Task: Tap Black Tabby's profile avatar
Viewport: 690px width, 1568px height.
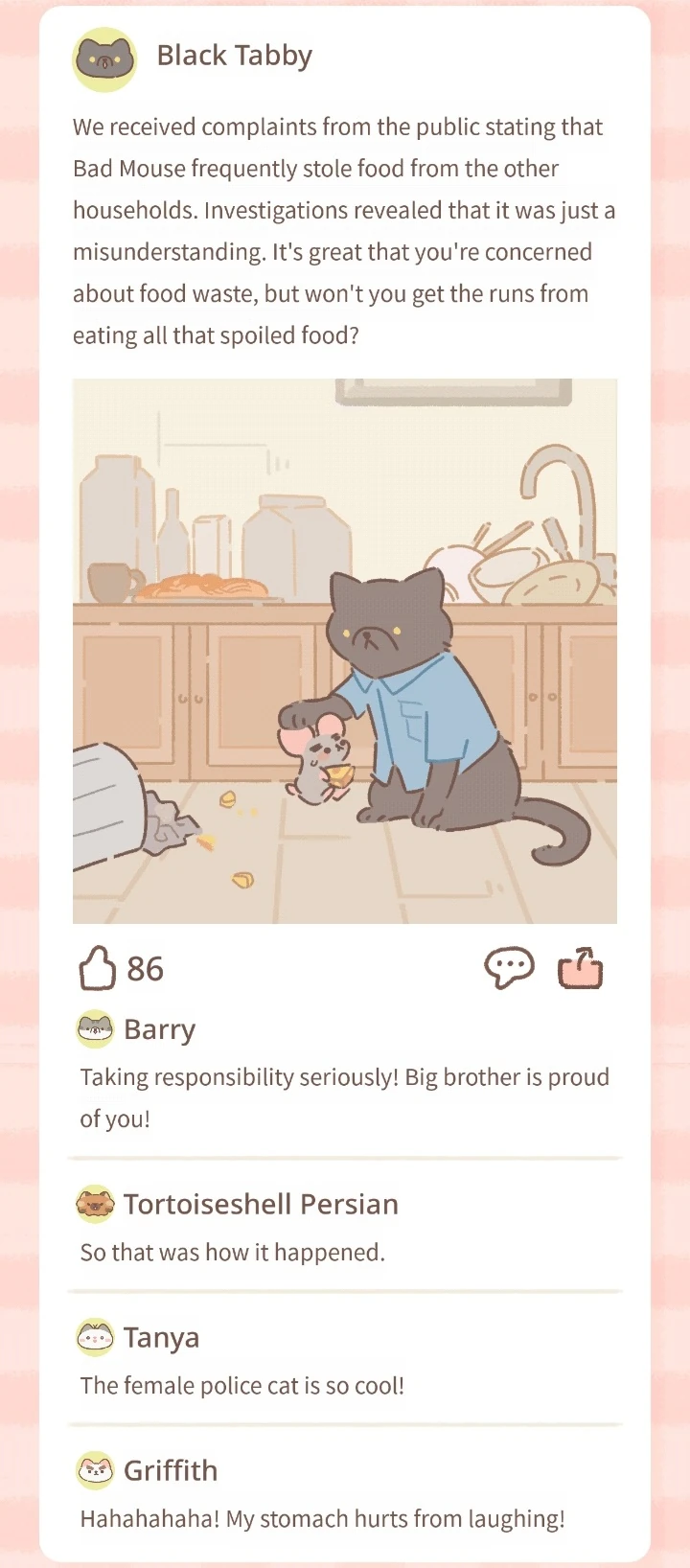Action: pyautogui.click(x=104, y=59)
